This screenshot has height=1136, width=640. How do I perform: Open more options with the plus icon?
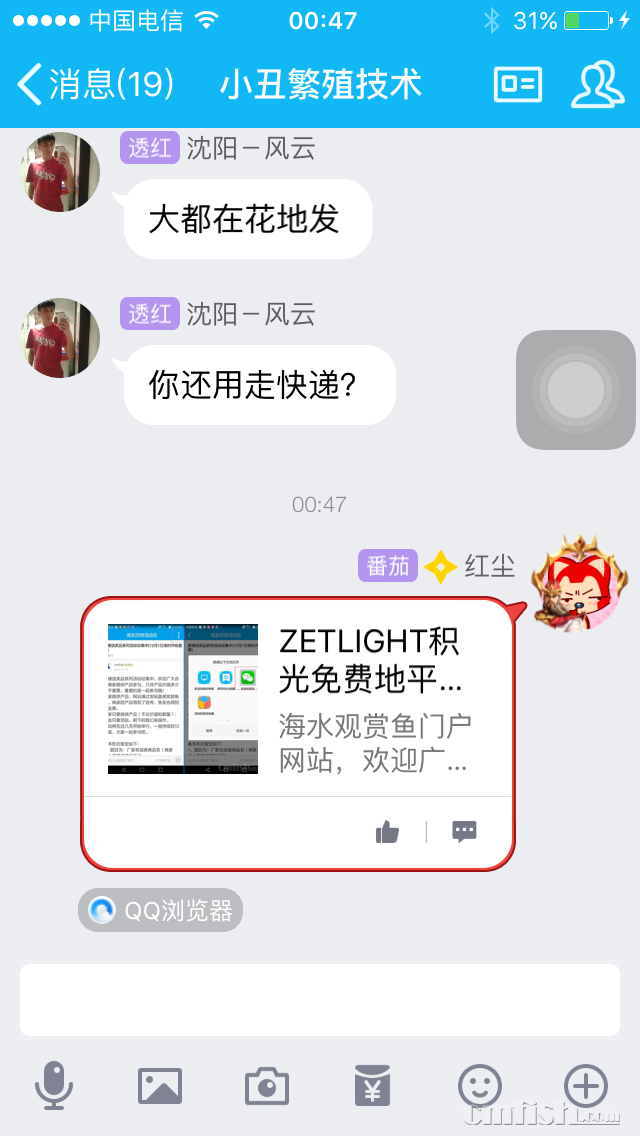586,1085
